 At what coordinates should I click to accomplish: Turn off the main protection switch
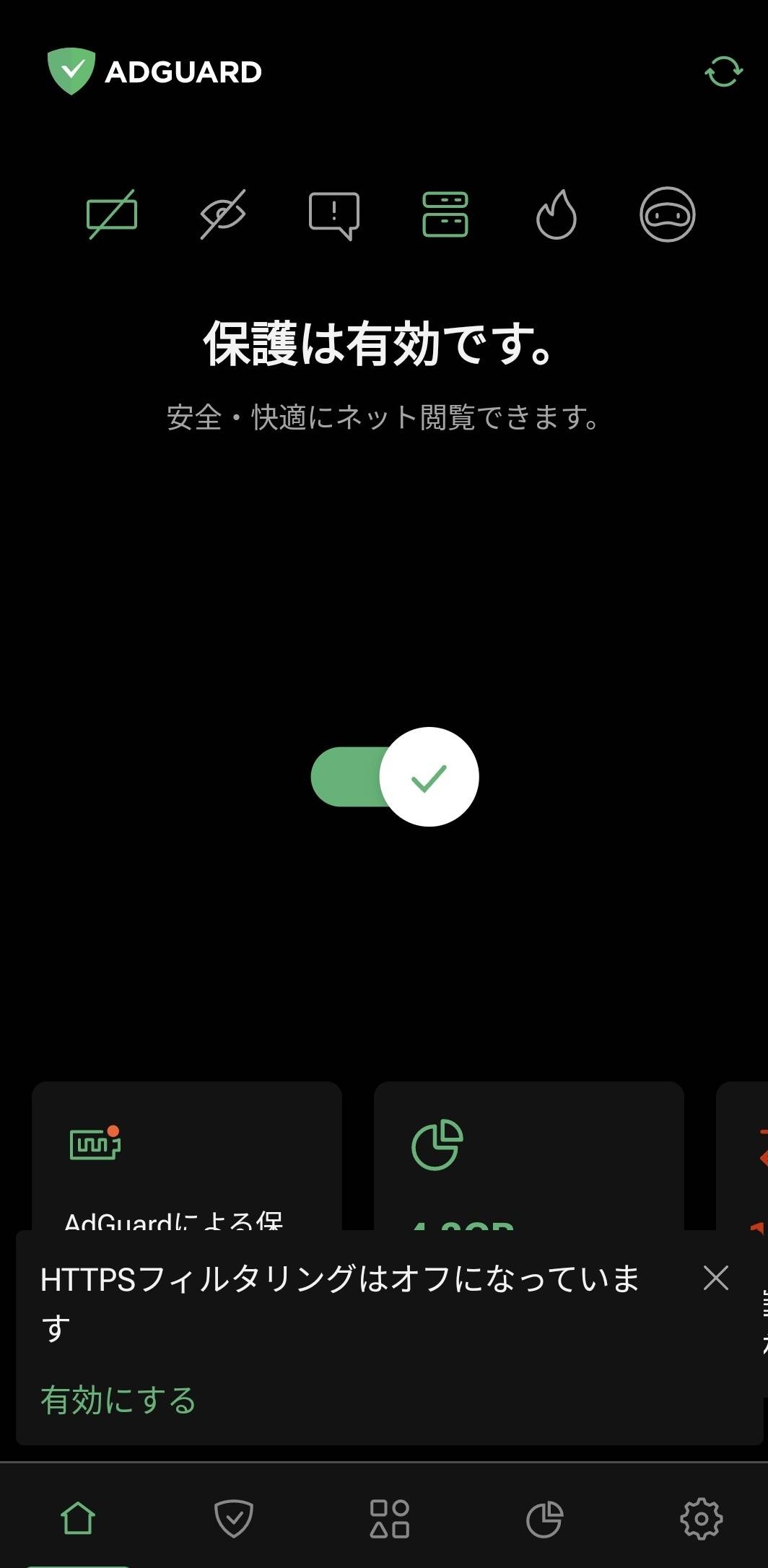click(395, 777)
